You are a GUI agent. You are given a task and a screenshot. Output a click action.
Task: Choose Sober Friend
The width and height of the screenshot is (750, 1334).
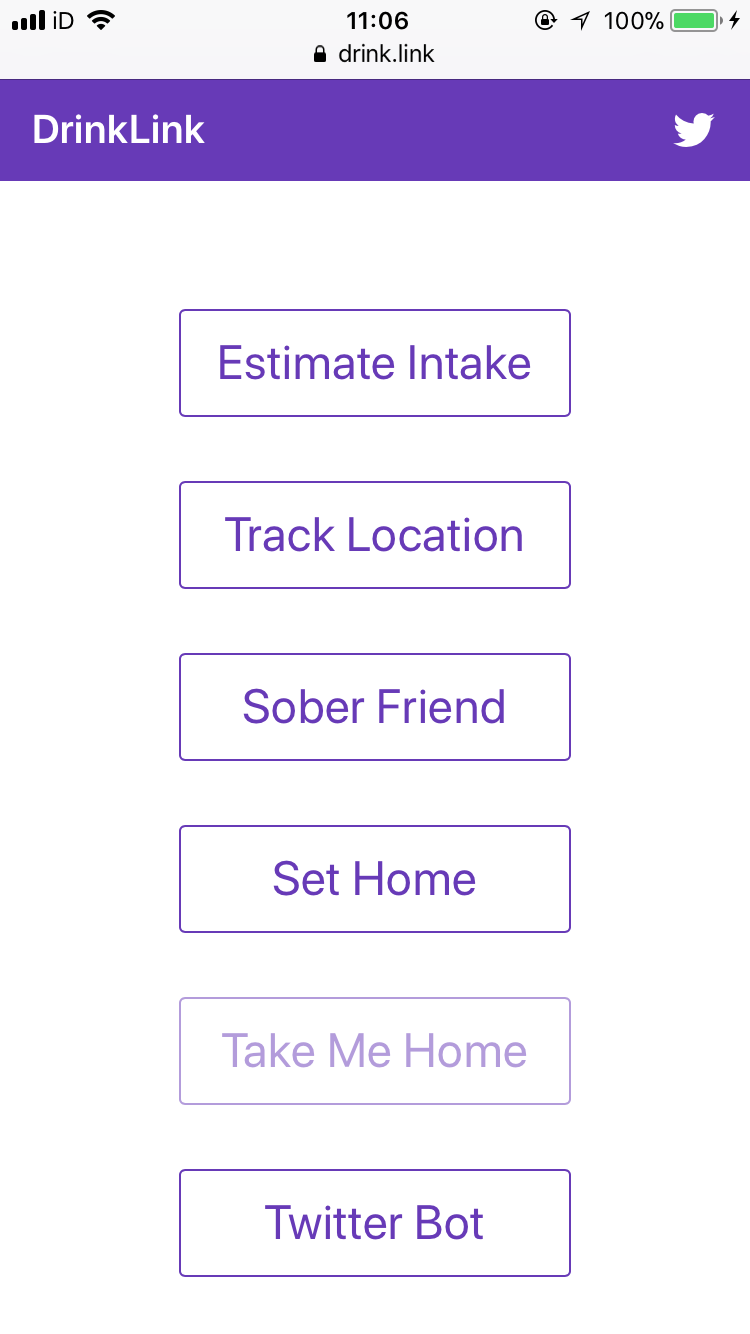374,707
